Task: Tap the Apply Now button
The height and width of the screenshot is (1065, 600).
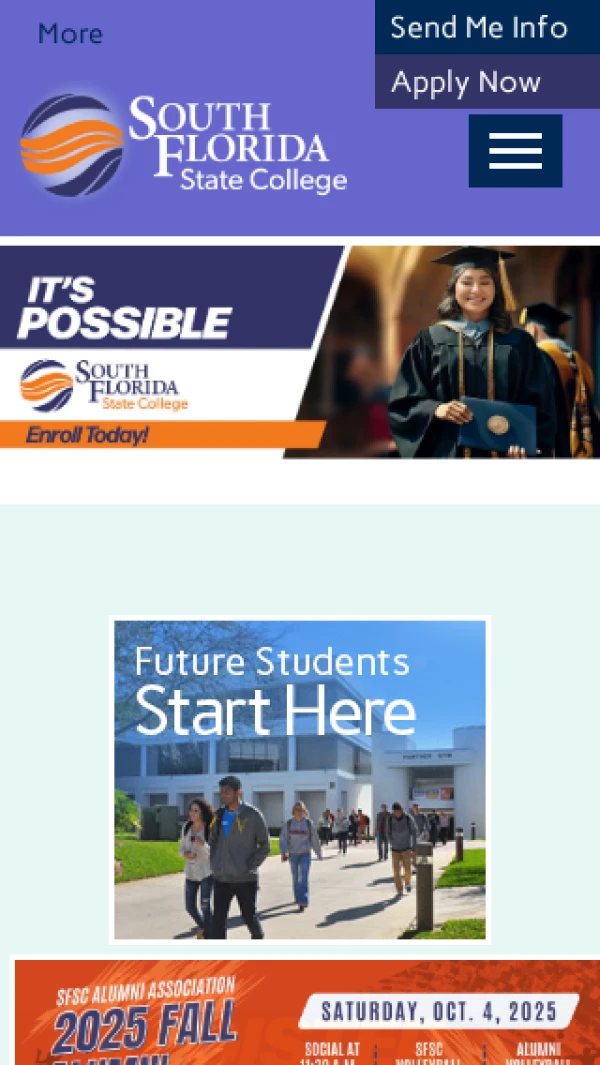Action: pyautogui.click(x=486, y=82)
